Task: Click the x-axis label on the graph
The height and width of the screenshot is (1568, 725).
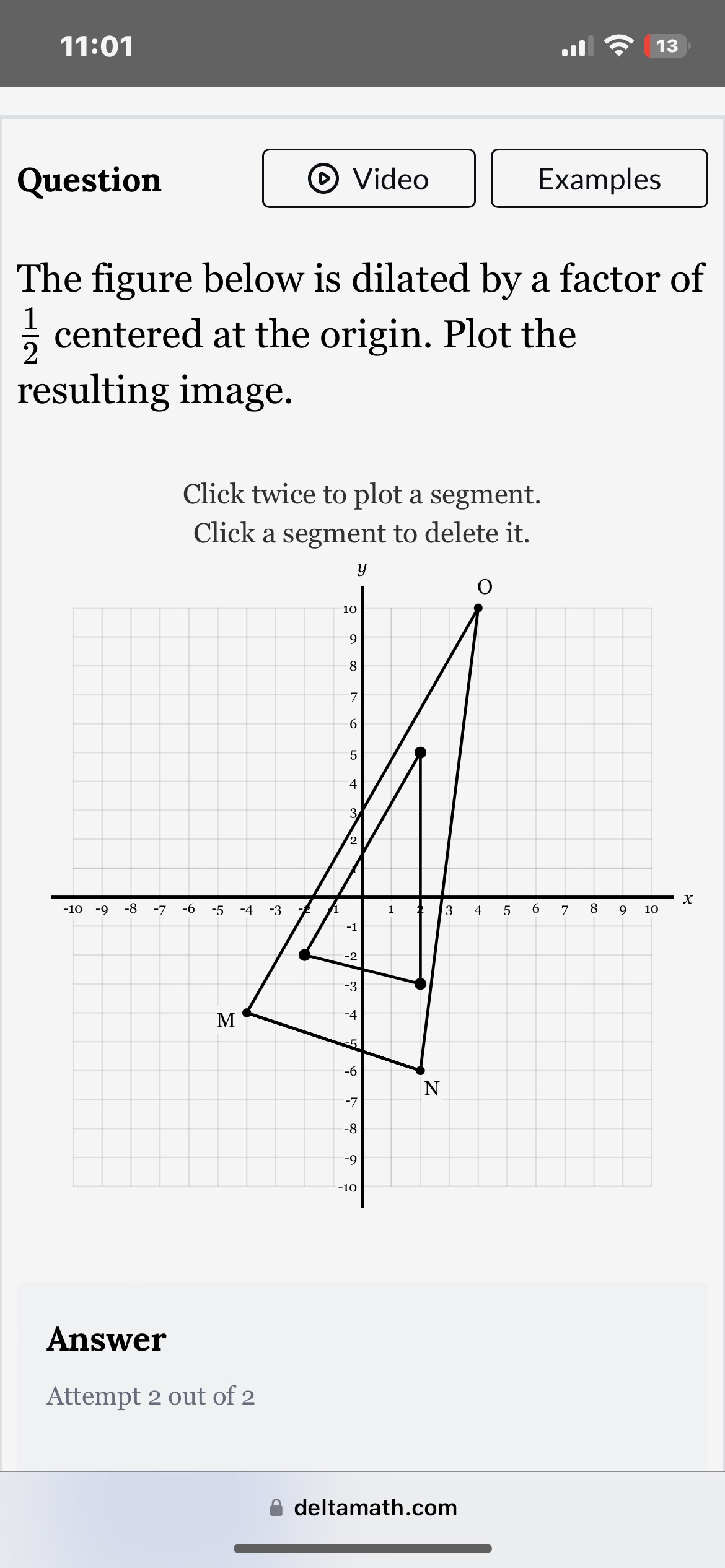Action: [688, 899]
